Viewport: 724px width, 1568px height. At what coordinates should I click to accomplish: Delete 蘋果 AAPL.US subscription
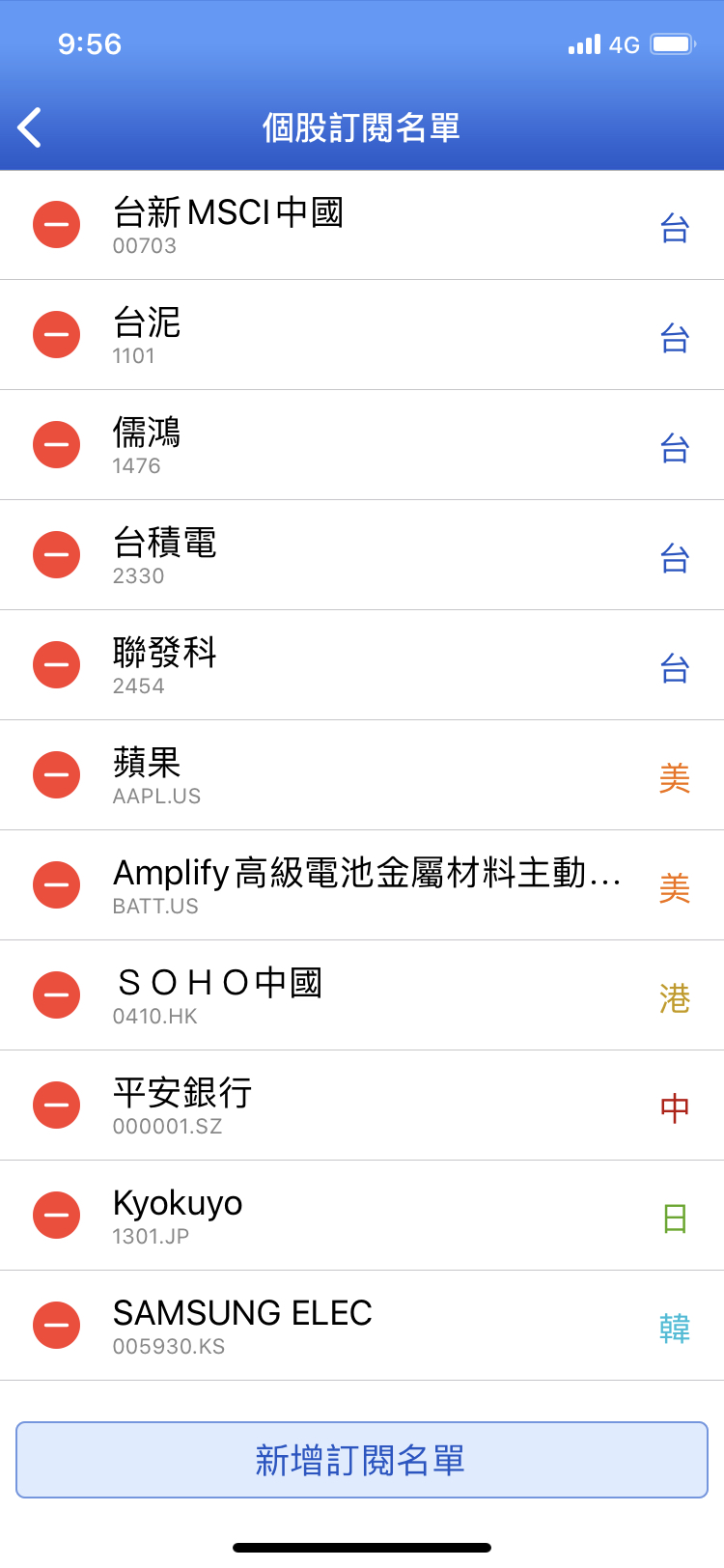57,775
